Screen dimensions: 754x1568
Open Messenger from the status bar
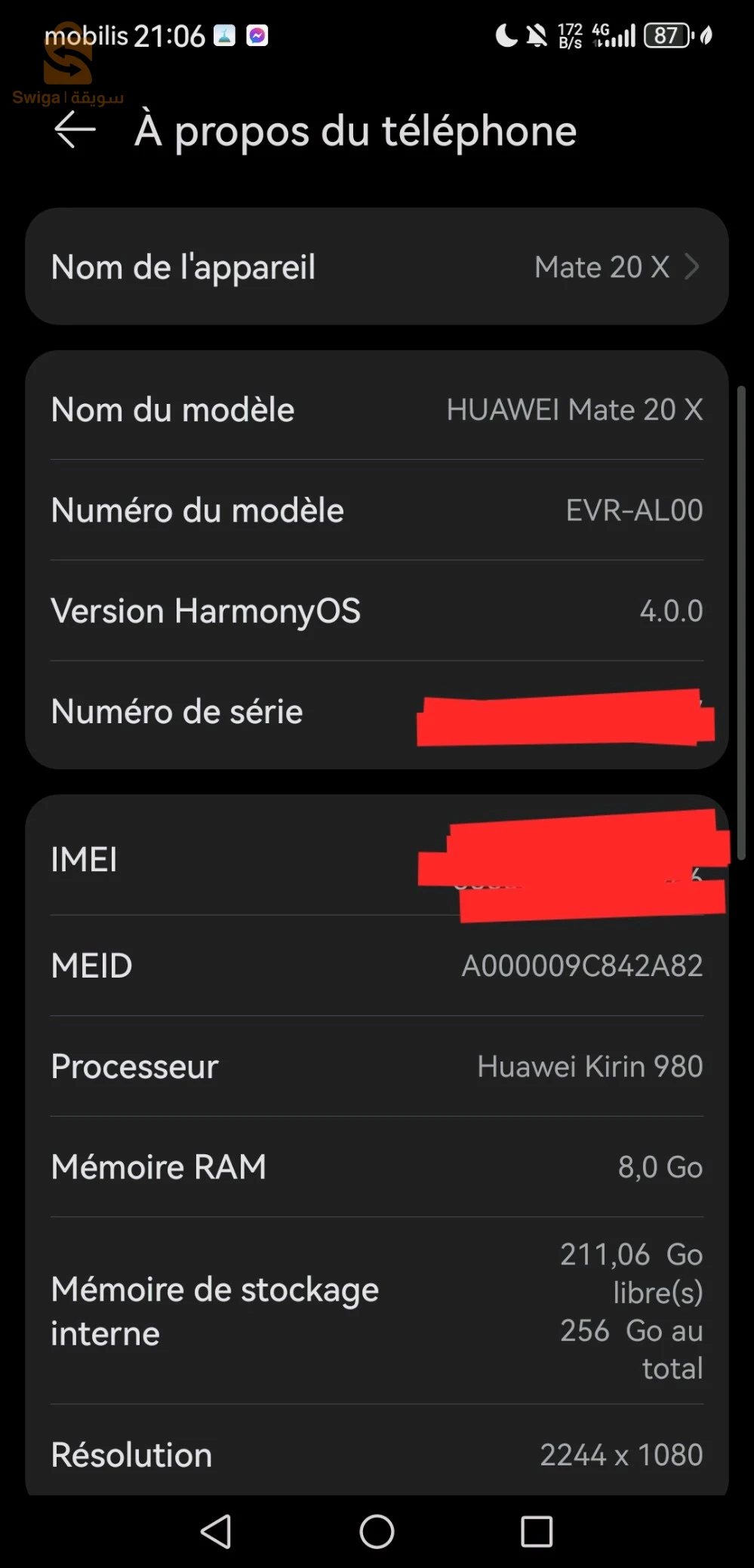point(258,35)
